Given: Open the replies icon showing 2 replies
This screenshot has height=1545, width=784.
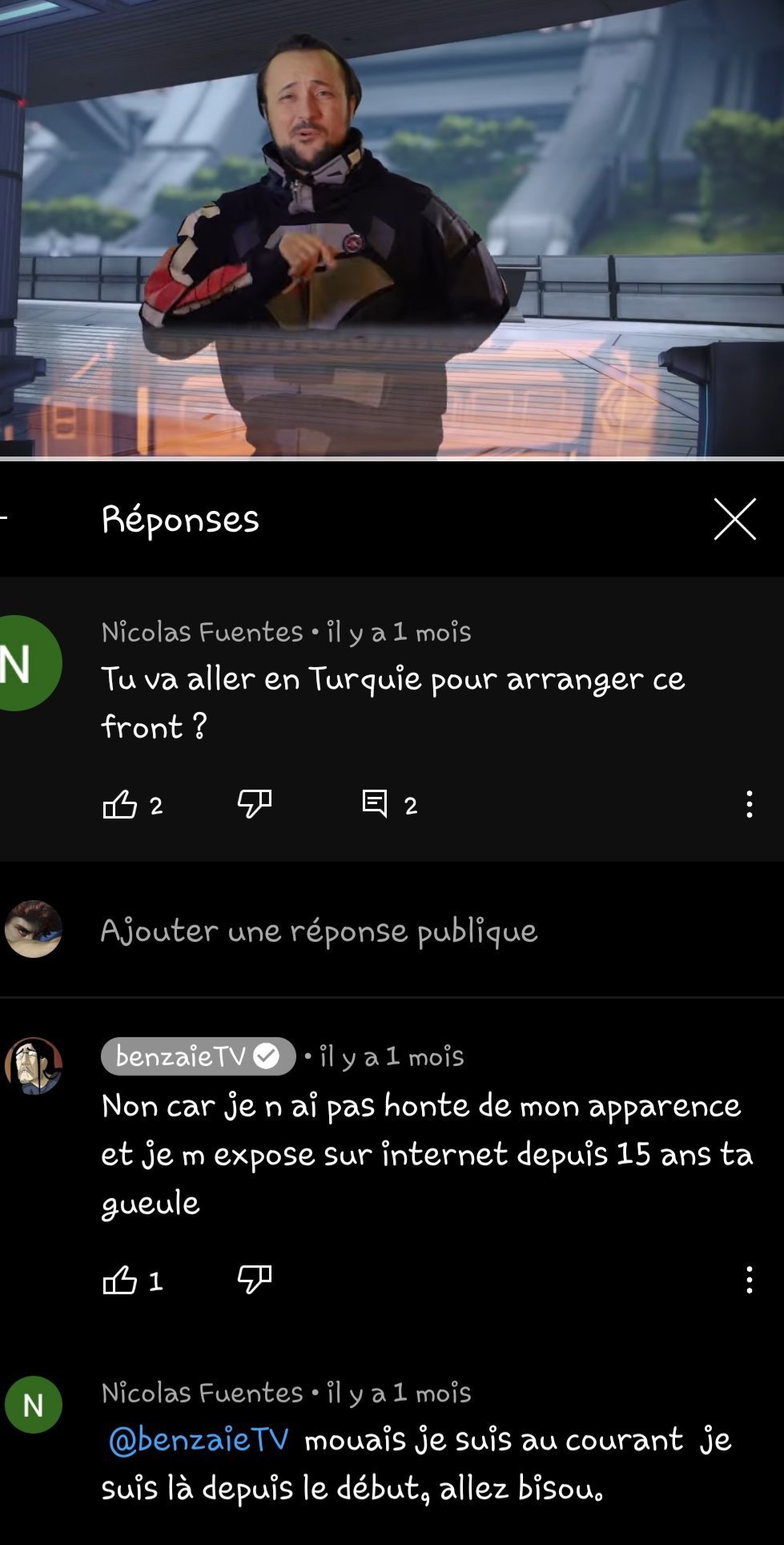Looking at the screenshot, I should click(375, 804).
